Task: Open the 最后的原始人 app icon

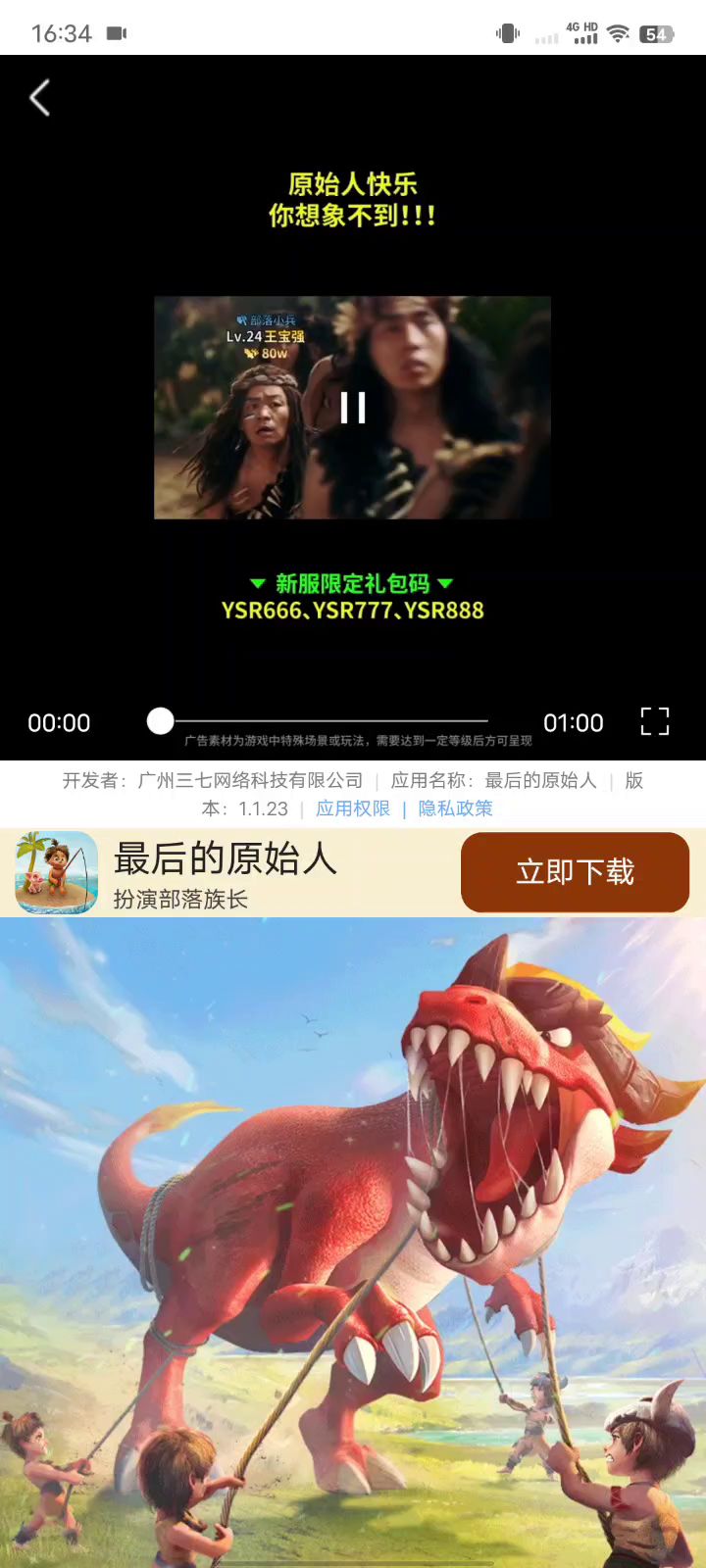Action: [57, 872]
